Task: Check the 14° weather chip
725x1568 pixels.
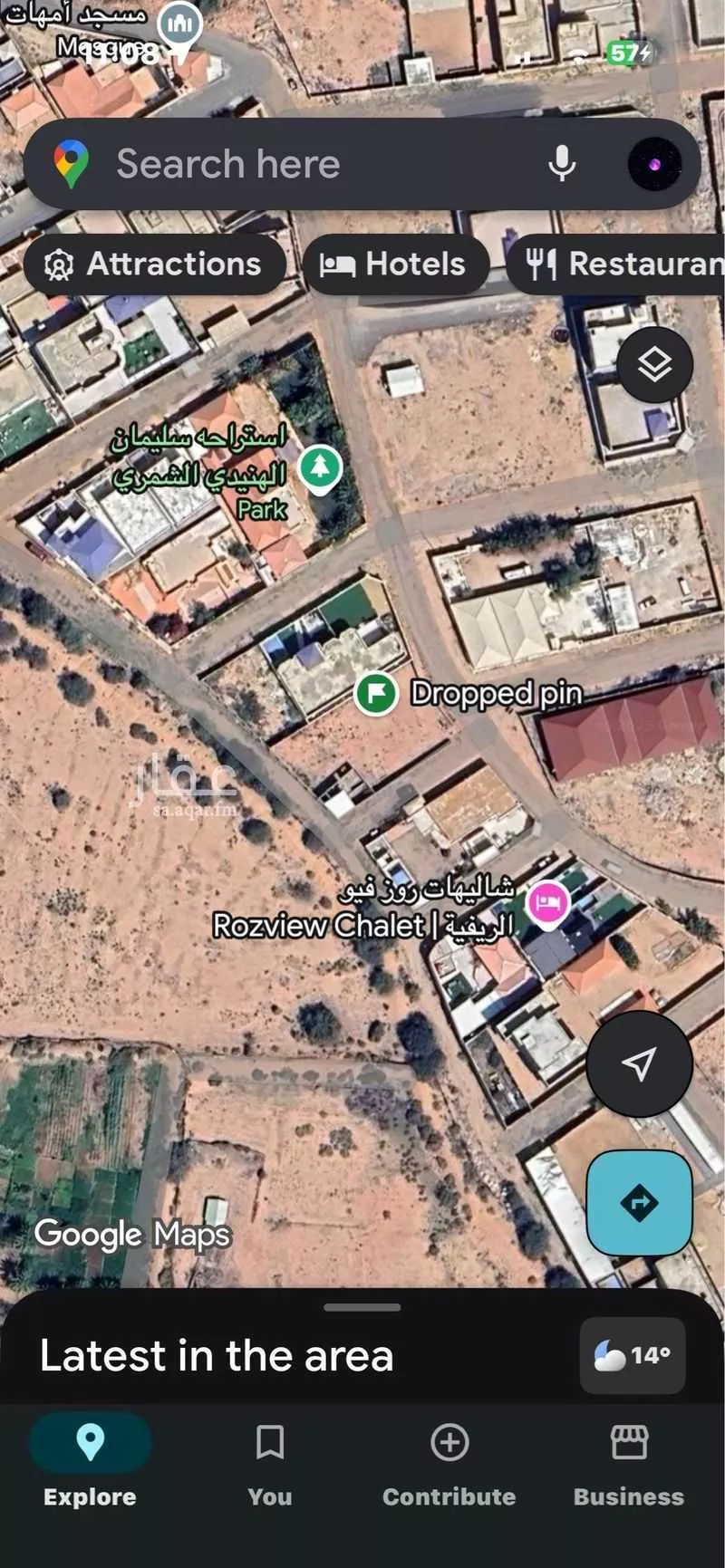Action: (633, 1355)
